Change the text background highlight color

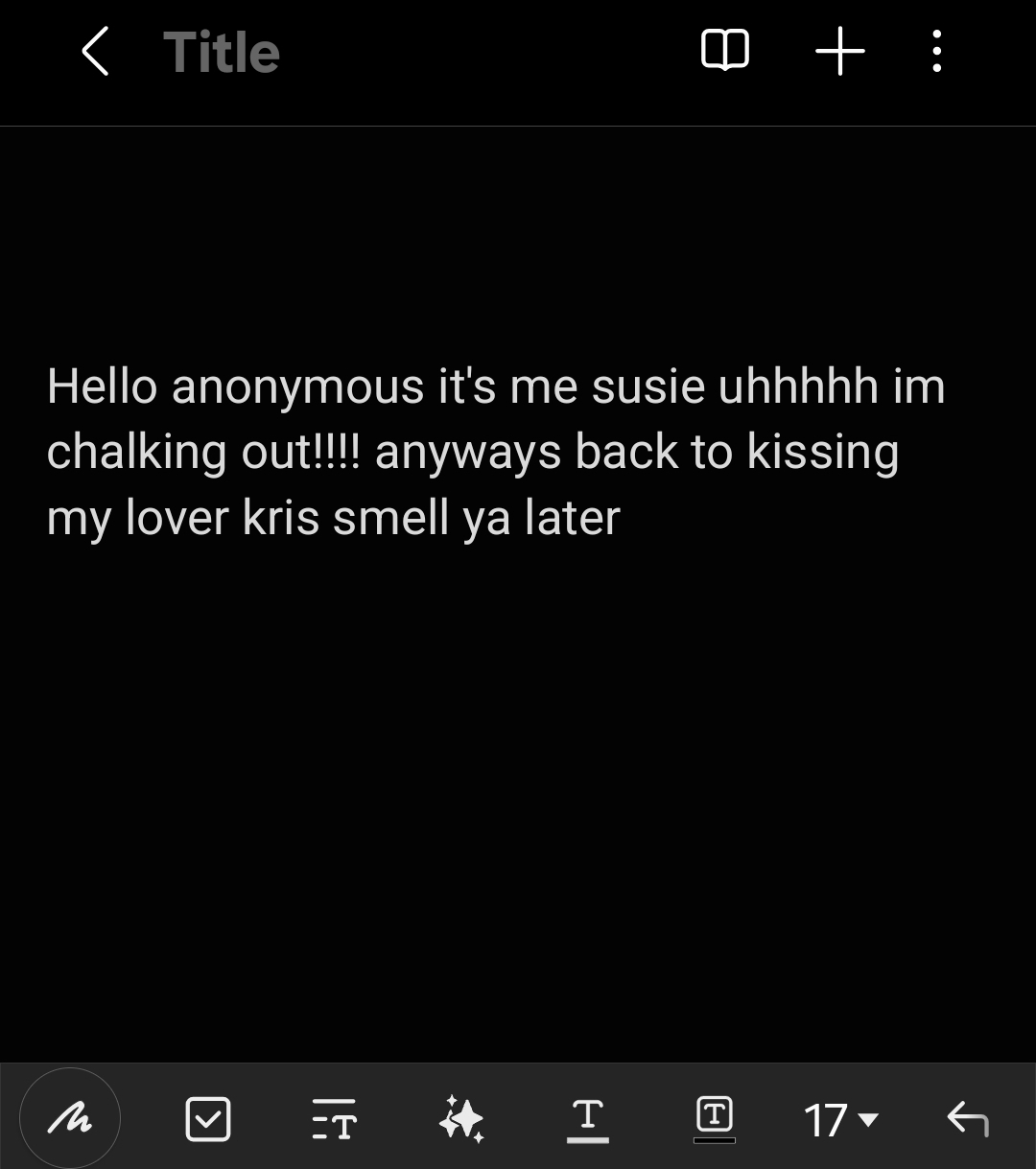pos(714,1119)
